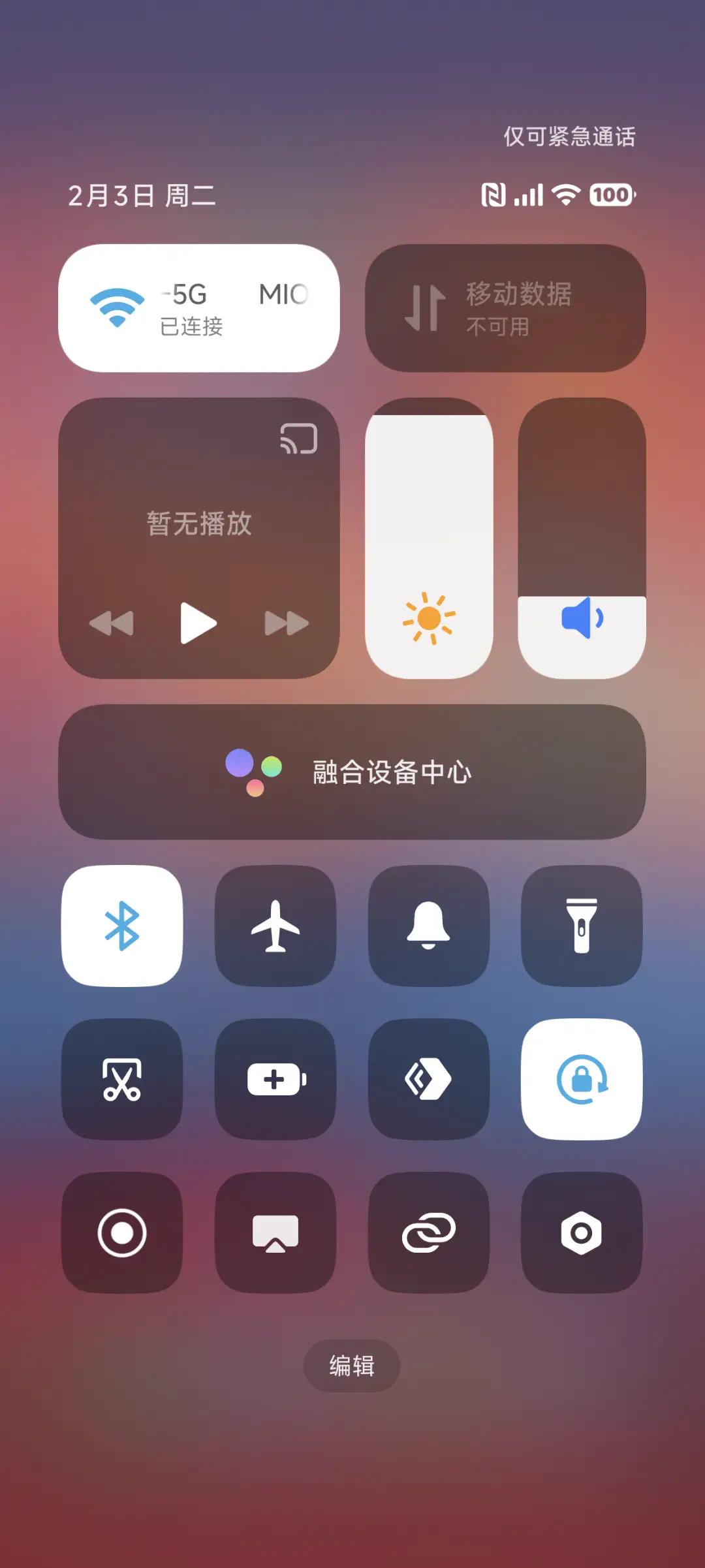The width and height of the screenshot is (705, 1568).
Task: Enable battery saver mode
Action: 275,1080
